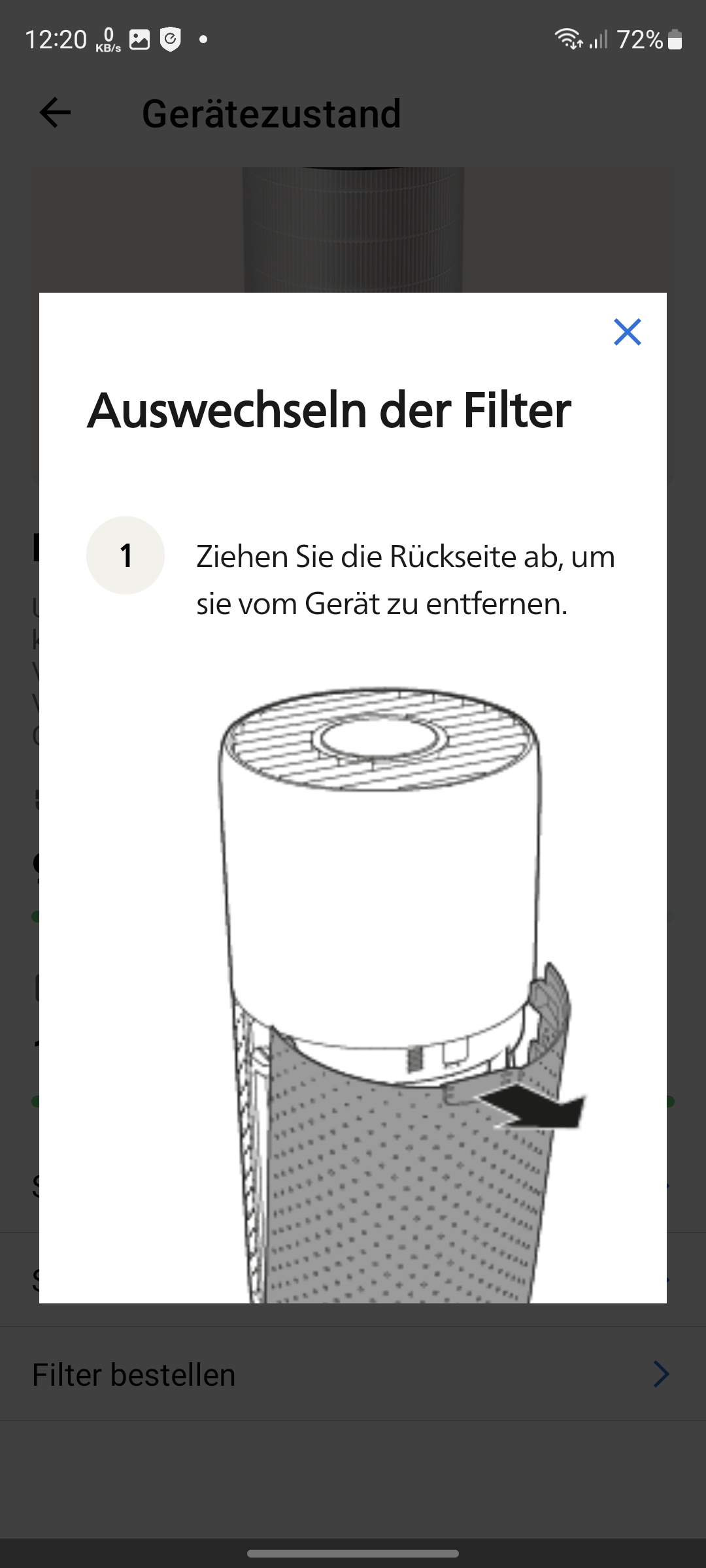This screenshot has height=1568, width=706.
Task: Open the Filter bestellen row
Action: pyautogui.click(x=353, y=1374)
